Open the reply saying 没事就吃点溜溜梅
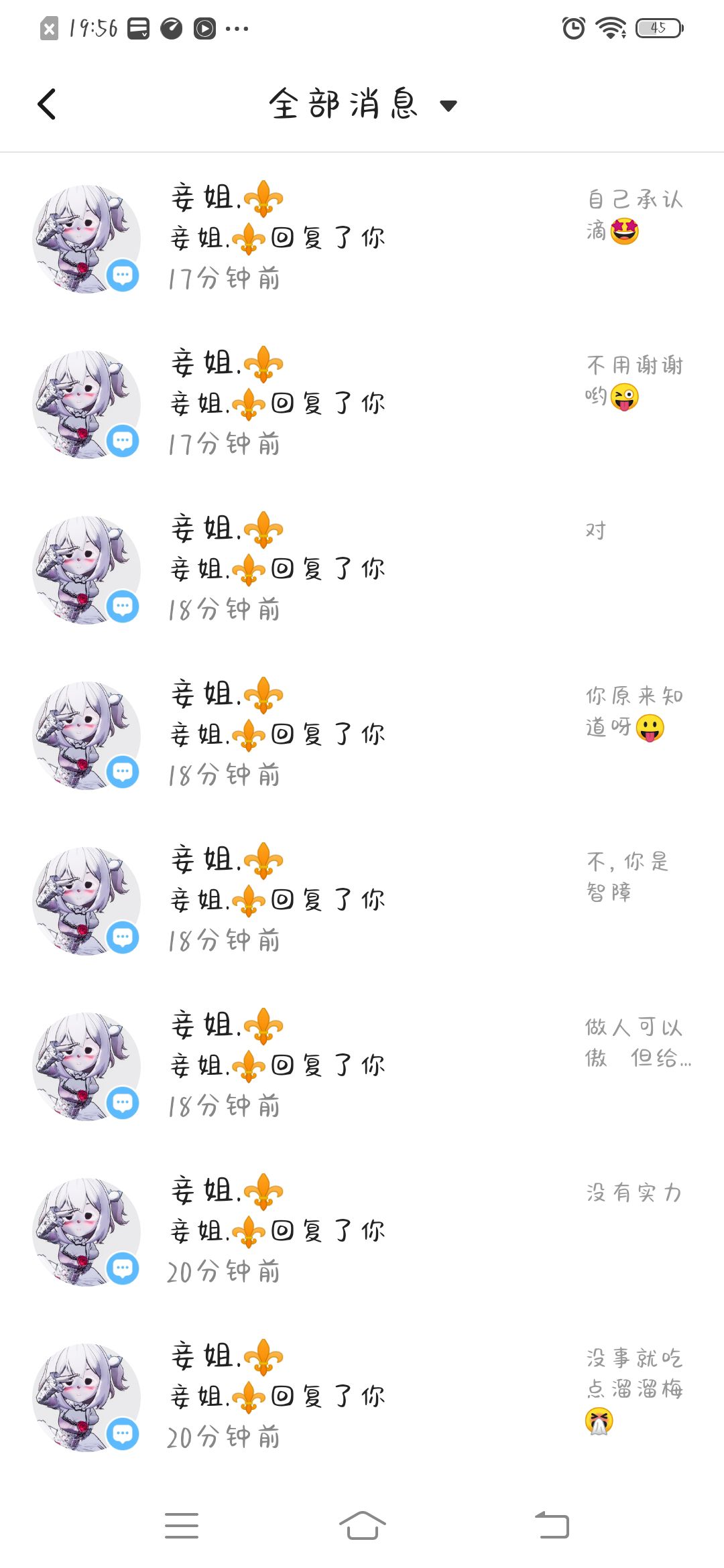The width and height of the screenshot is (724, 1568). pyautogui.click(x=362, y=1397)
